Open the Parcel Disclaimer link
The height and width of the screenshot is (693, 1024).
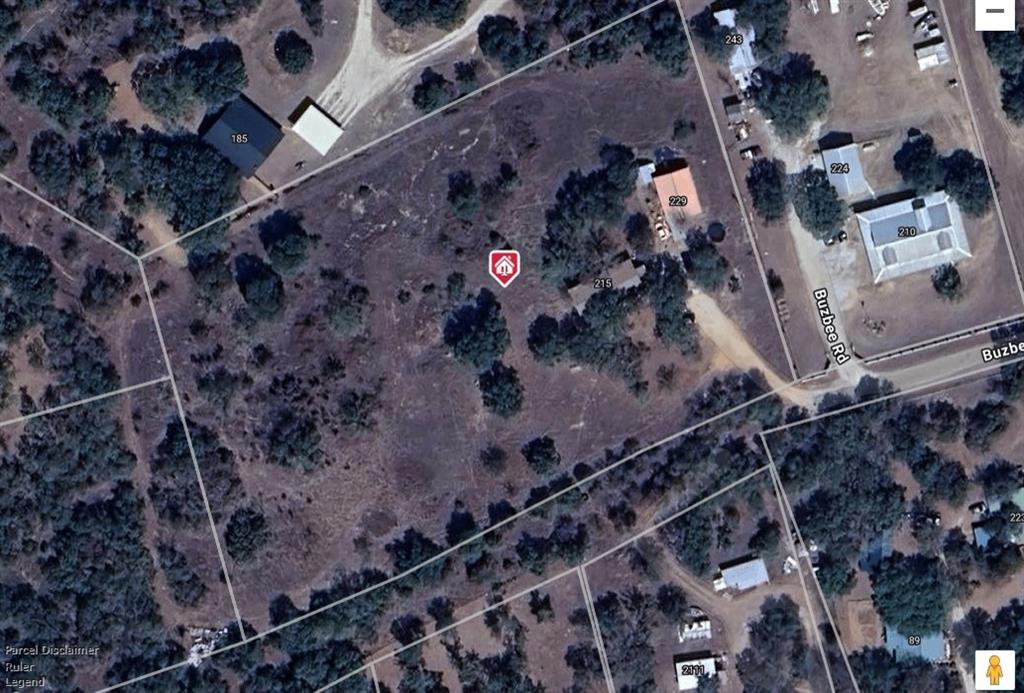click(x=51, y=650)
